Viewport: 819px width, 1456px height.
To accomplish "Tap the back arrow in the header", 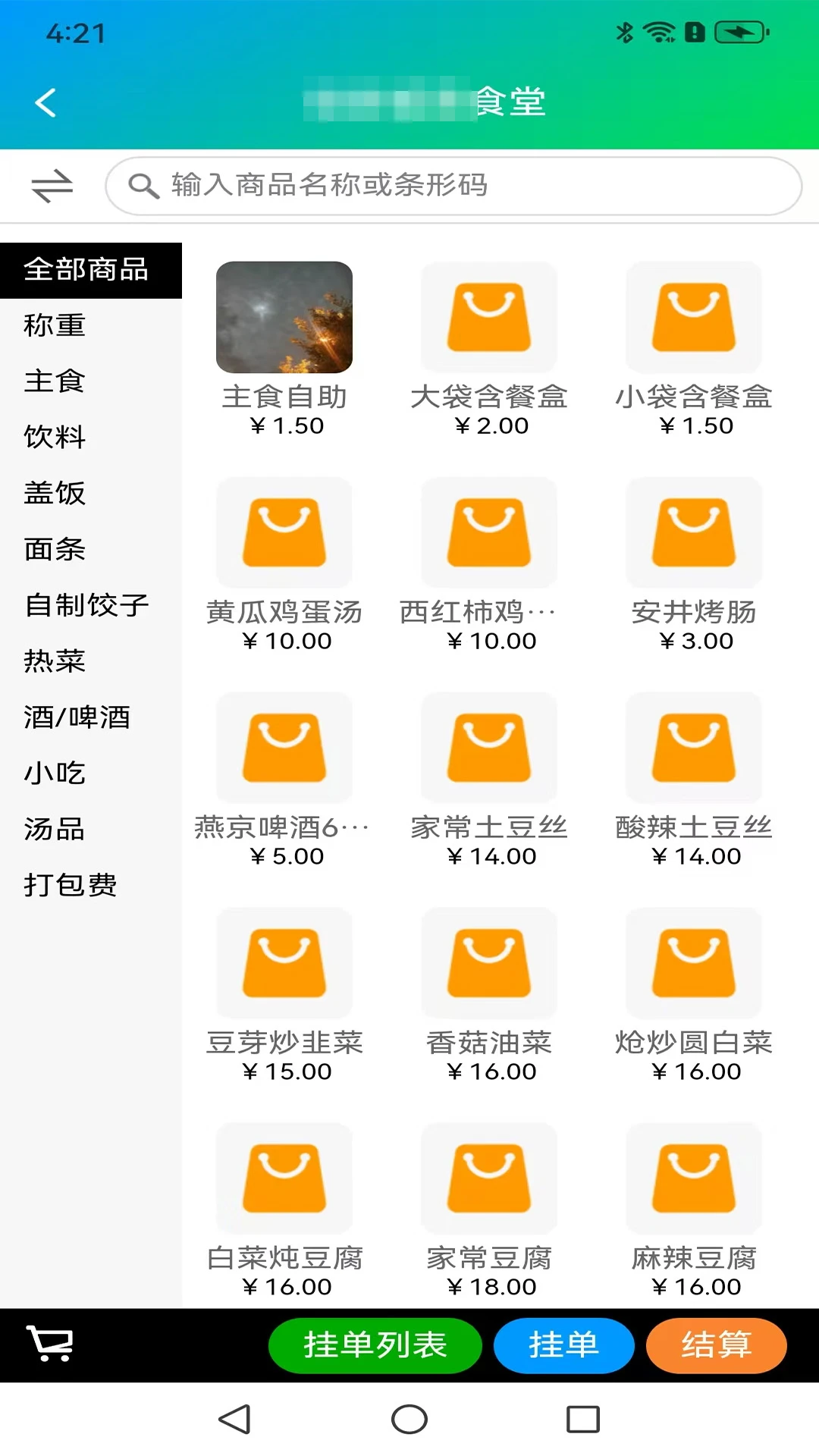I will (45, 102).
